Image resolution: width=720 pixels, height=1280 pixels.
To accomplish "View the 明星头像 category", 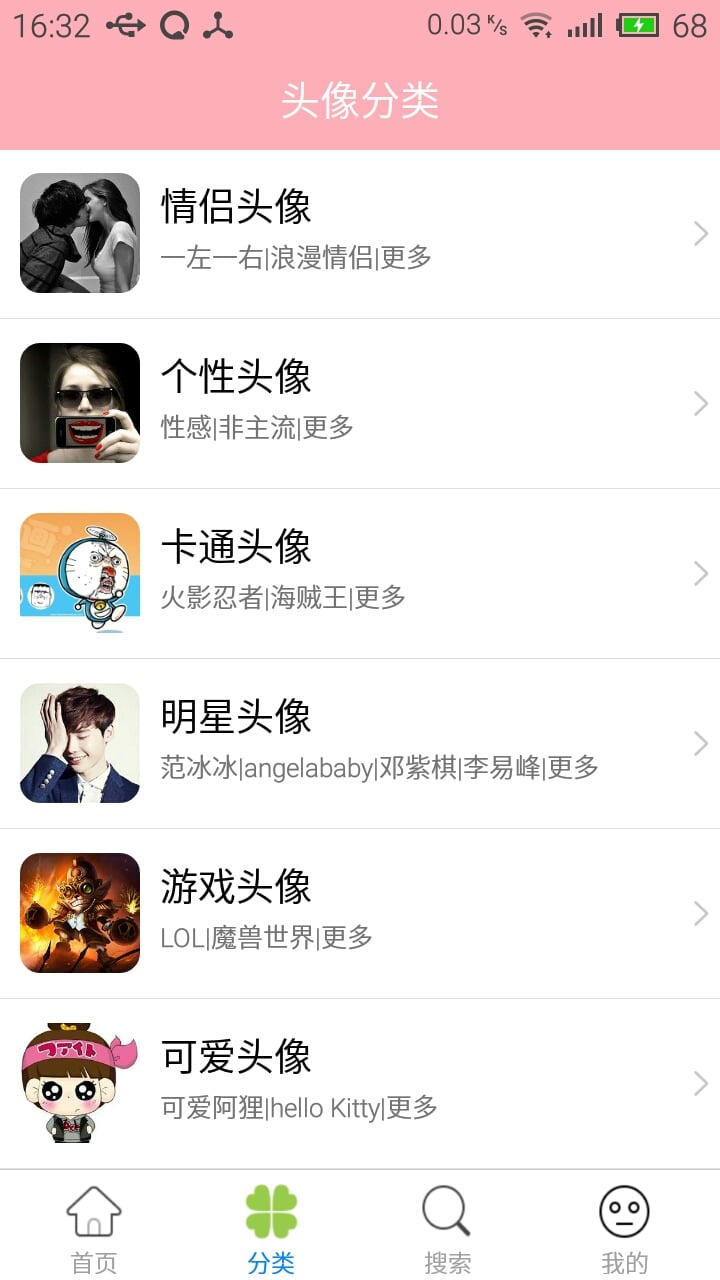I will (360, 743).
